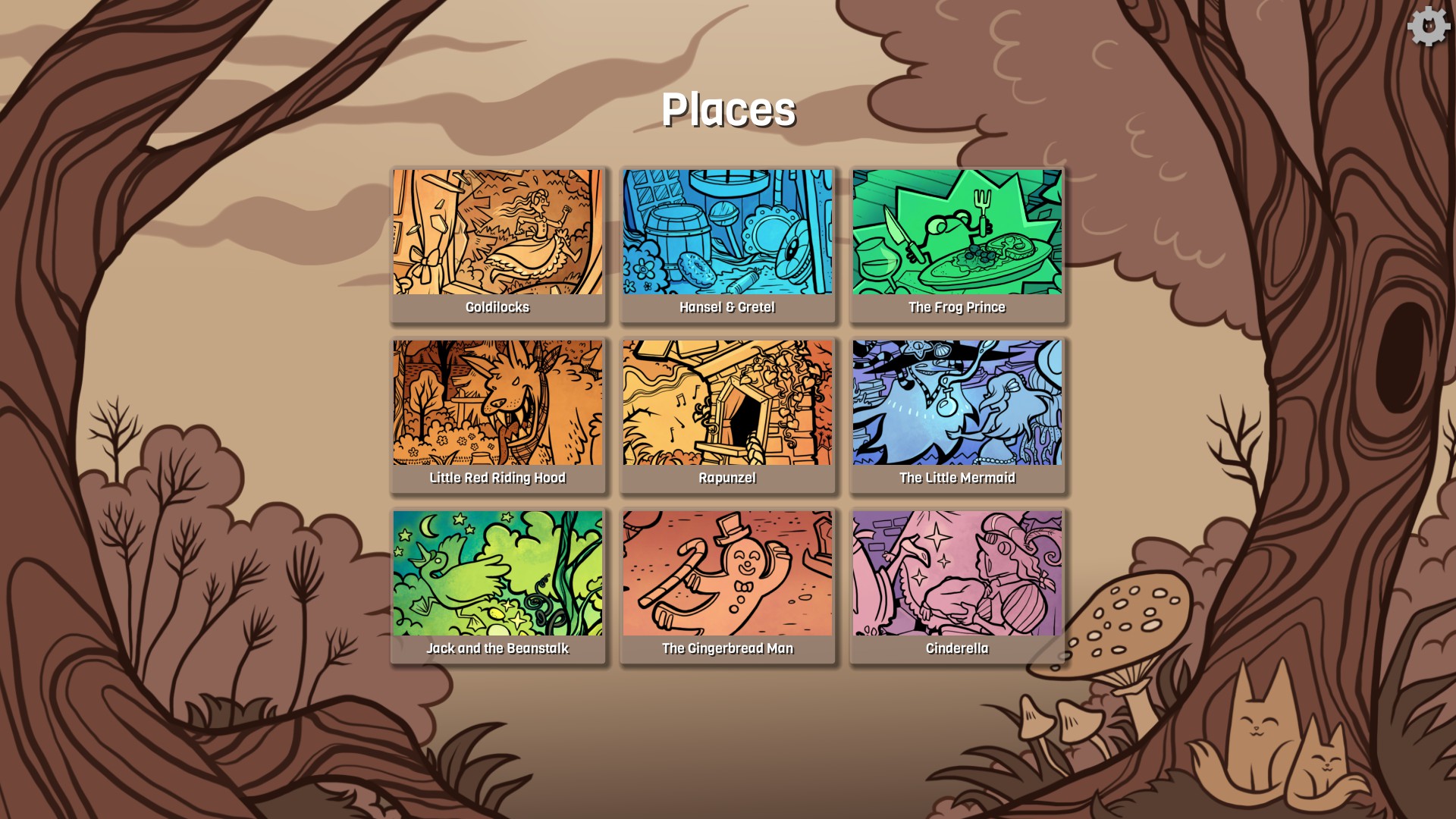Choose The Frog Prince level
The image size is (1456, 819).
(x=957, y=244)
